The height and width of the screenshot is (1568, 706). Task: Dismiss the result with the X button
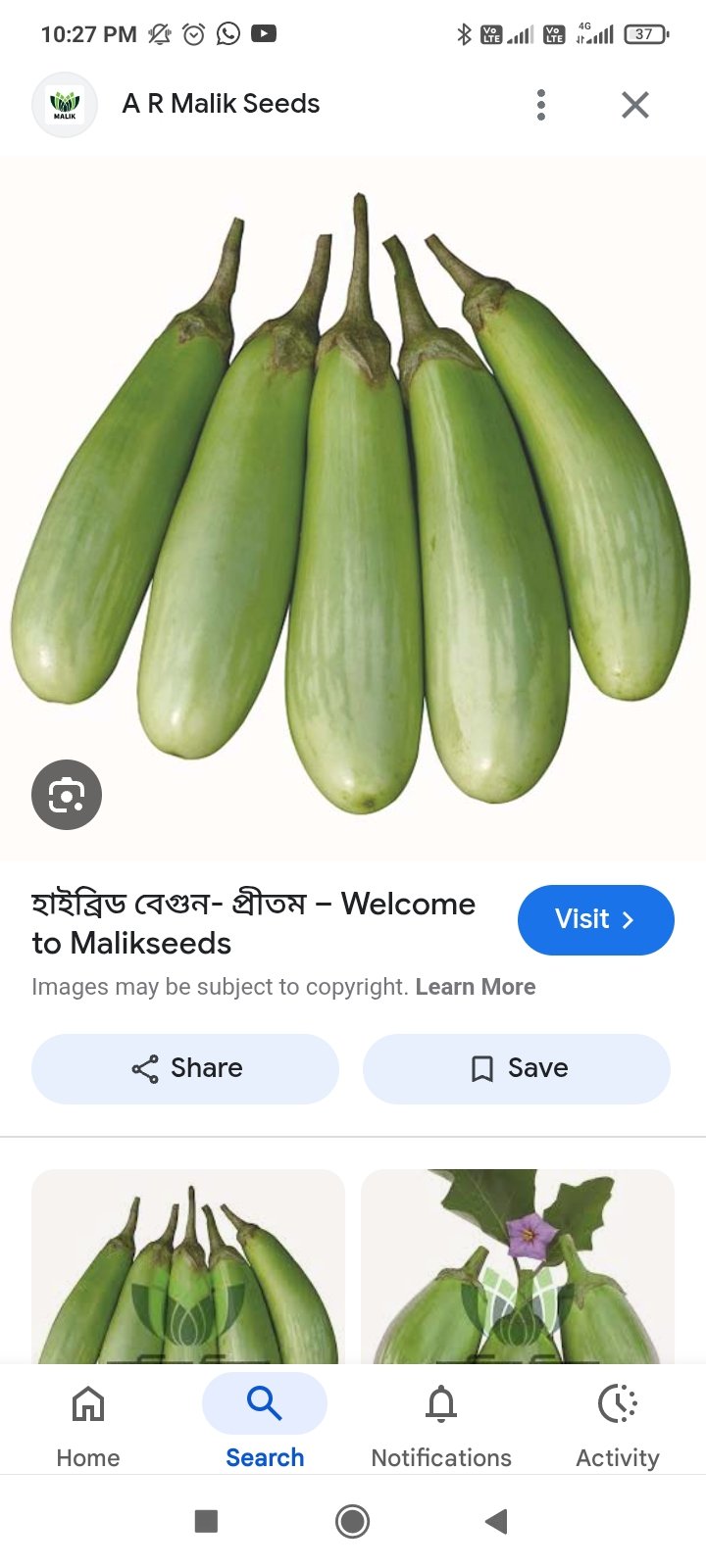(634, 104)
